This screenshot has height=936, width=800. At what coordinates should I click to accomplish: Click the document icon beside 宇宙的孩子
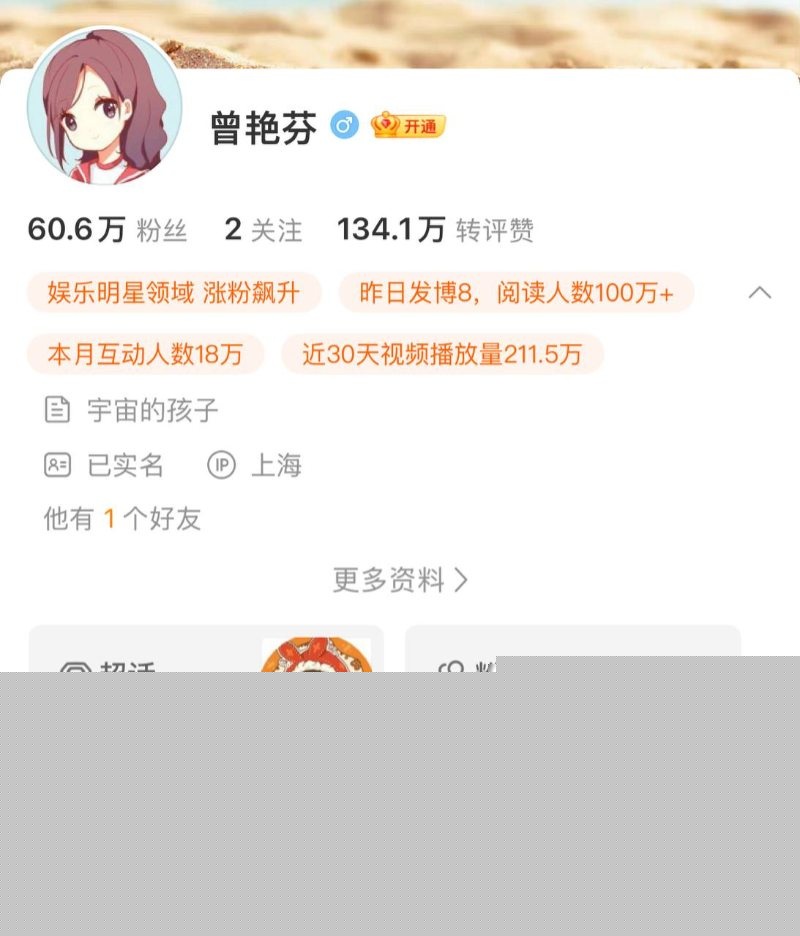tap(57, 410)
